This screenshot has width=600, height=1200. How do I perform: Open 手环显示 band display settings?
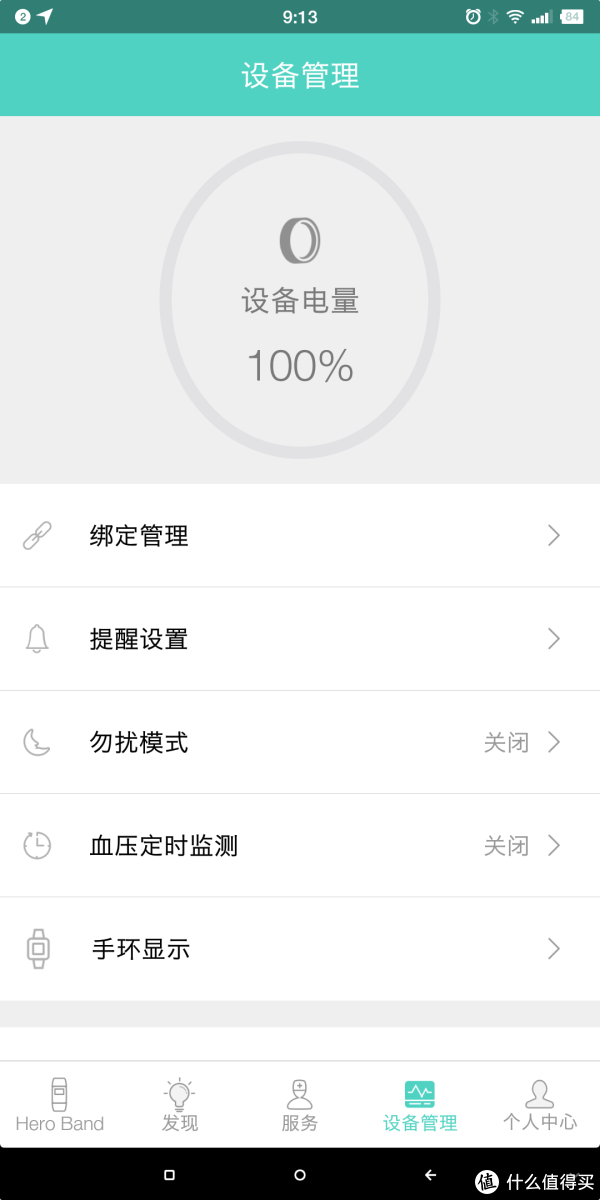300,948
